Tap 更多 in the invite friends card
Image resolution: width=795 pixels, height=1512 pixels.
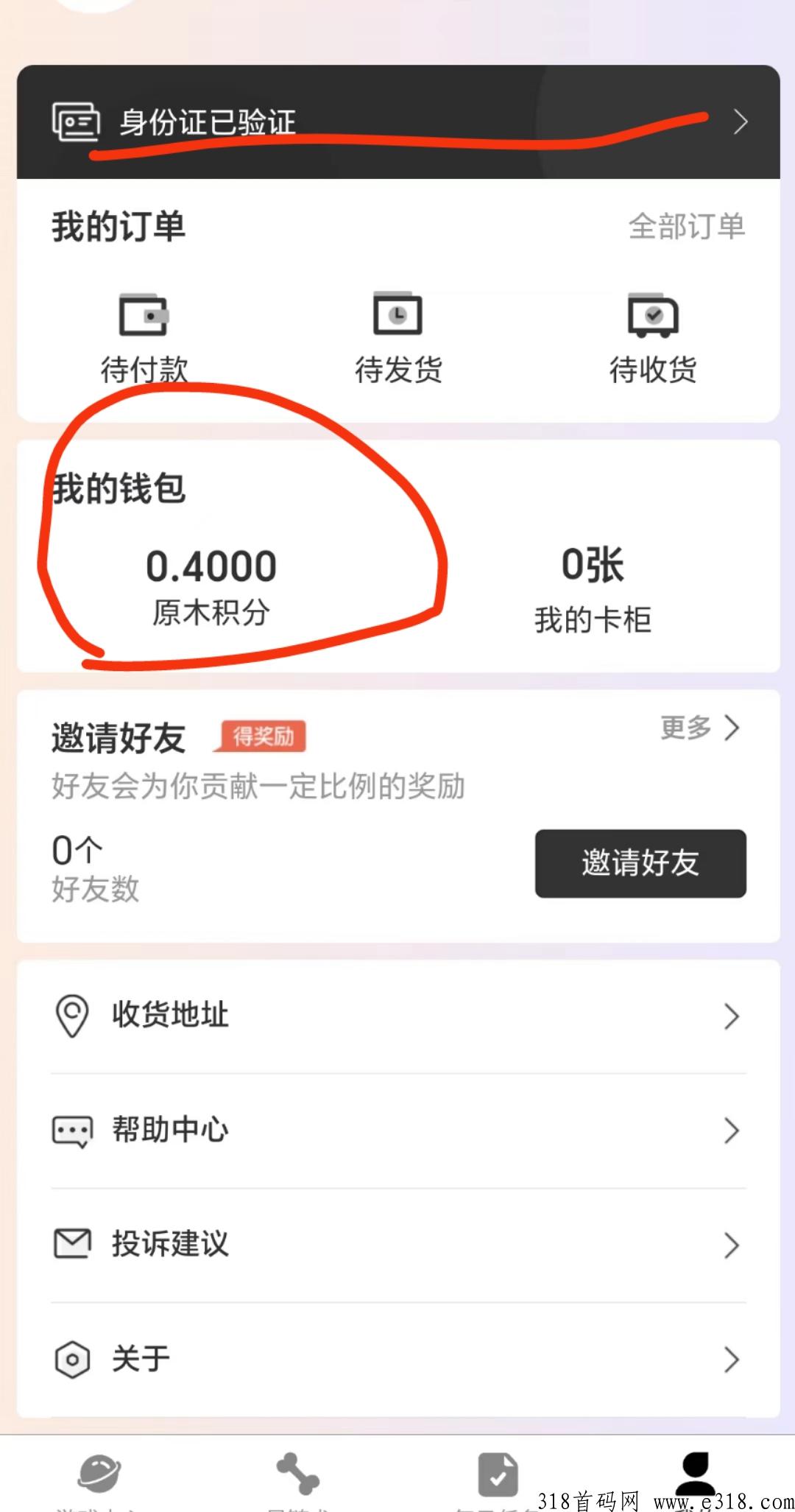coord(700,728)
